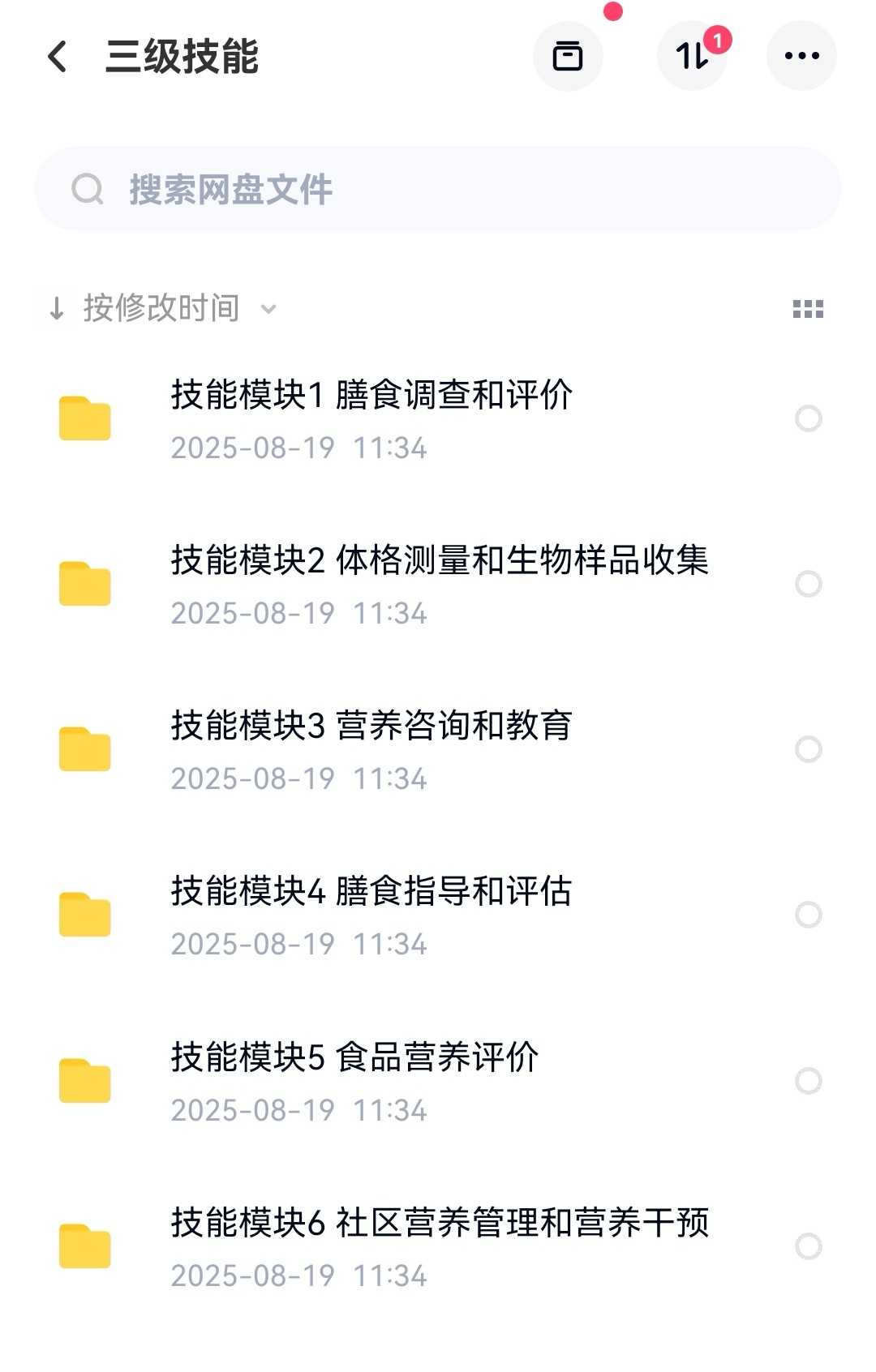Select the 技能模块2 folder checkbox

click(809, 585)
